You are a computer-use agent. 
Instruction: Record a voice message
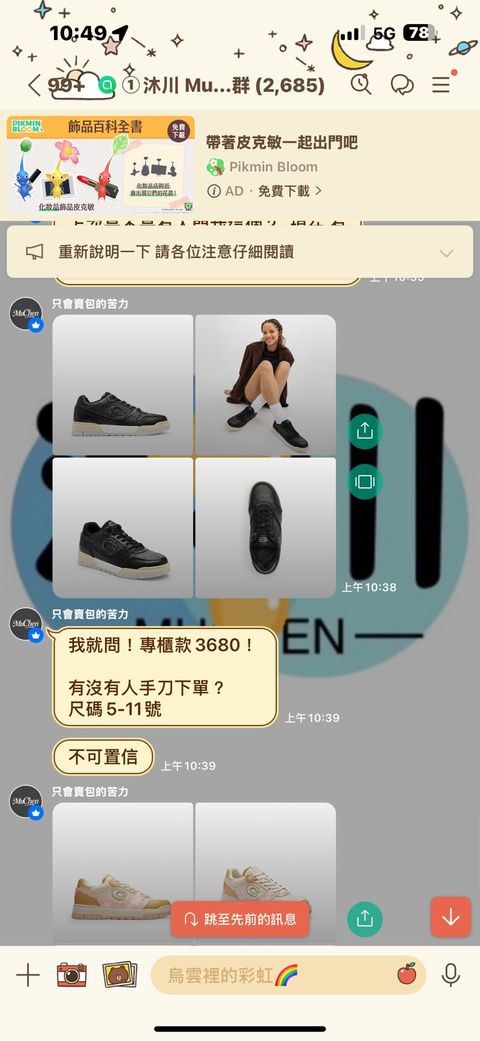pyautogui.click(x=451, y=975)
